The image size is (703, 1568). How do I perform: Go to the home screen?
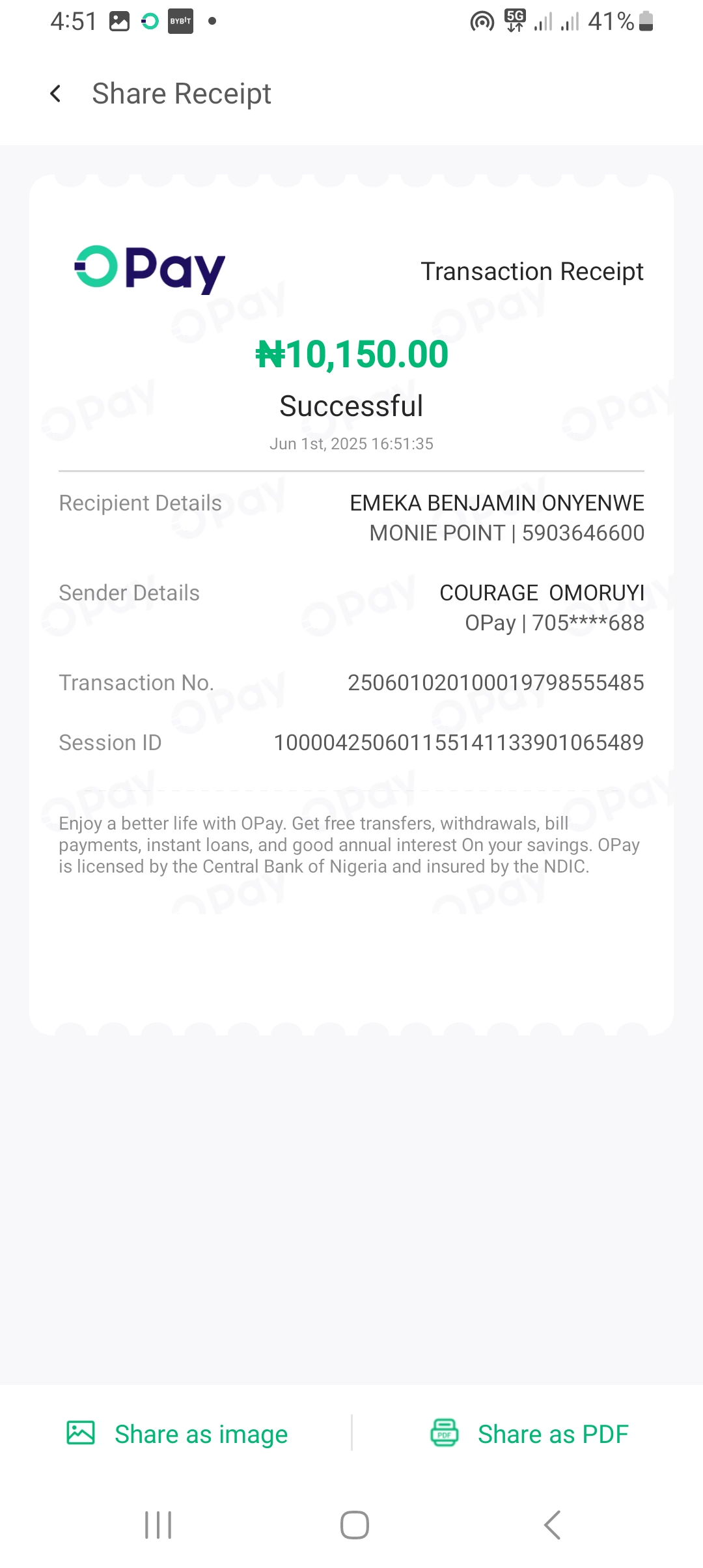[x=355, y=1525]
